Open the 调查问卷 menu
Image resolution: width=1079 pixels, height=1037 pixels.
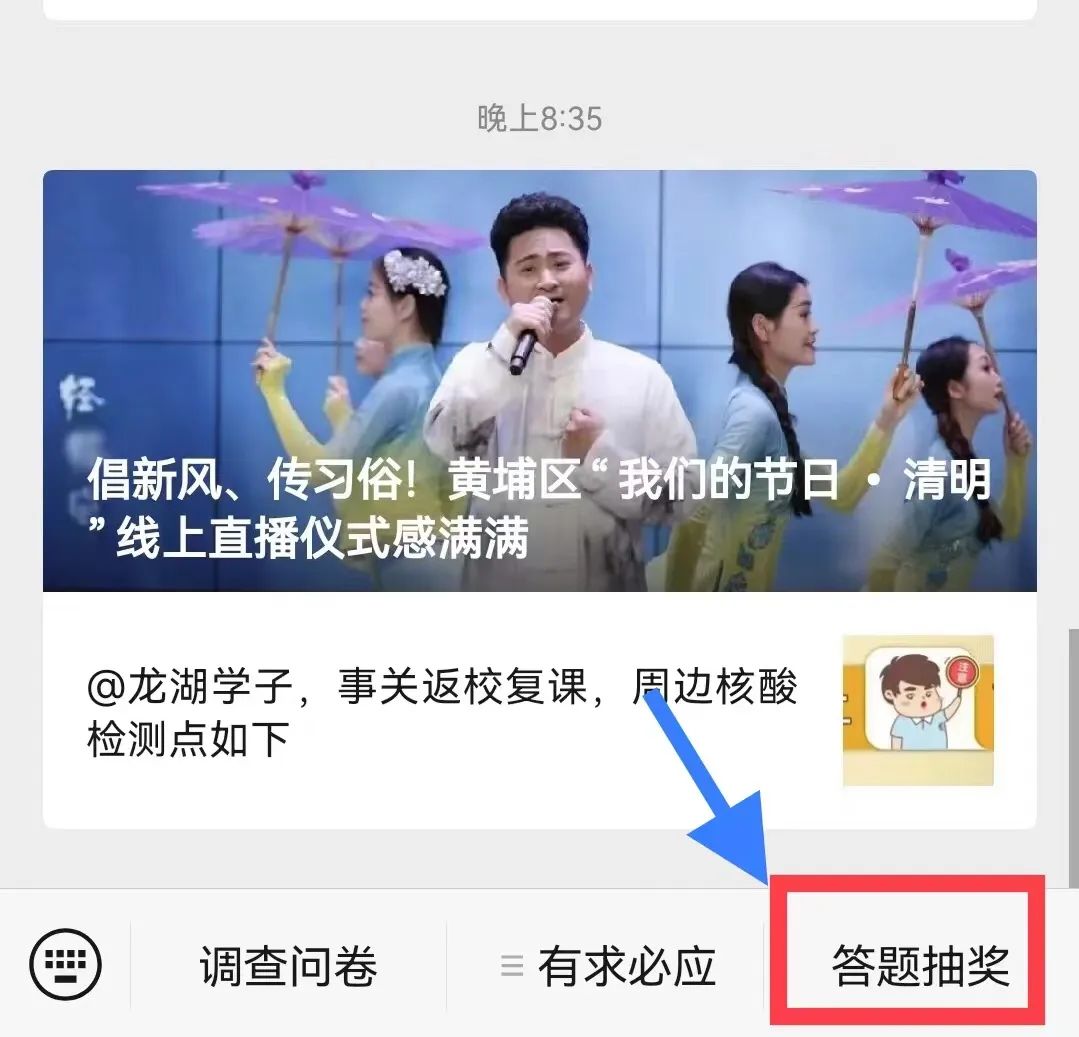coord(288,967)
